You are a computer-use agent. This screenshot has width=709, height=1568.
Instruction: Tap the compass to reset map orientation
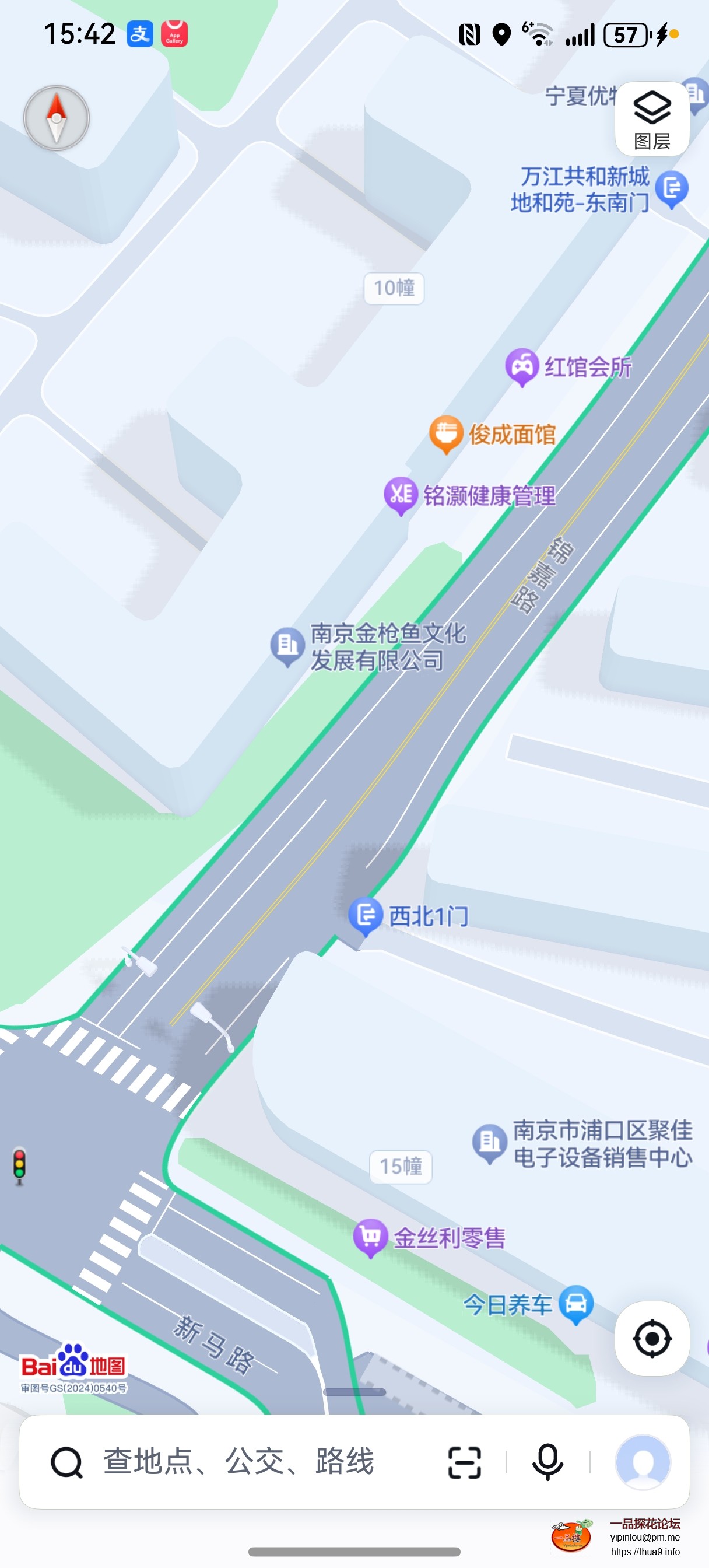[57, 118]
